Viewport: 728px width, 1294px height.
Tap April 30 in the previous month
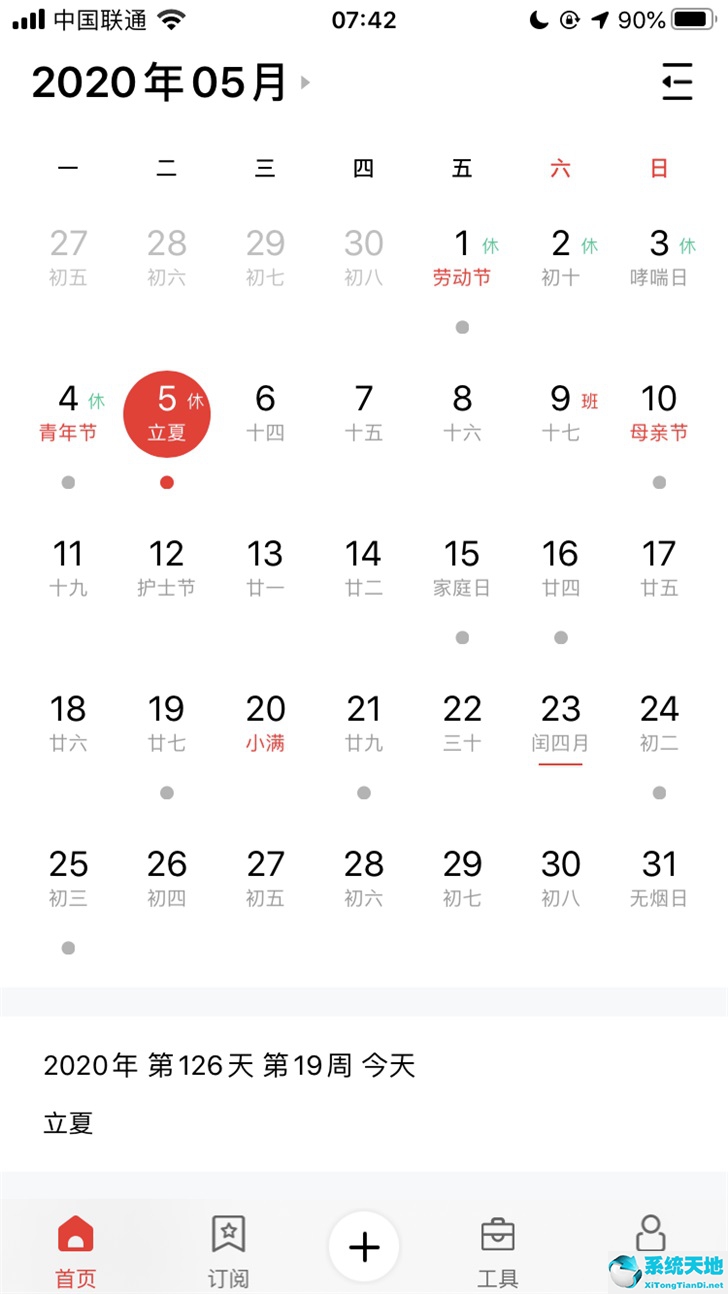(364, 258)
